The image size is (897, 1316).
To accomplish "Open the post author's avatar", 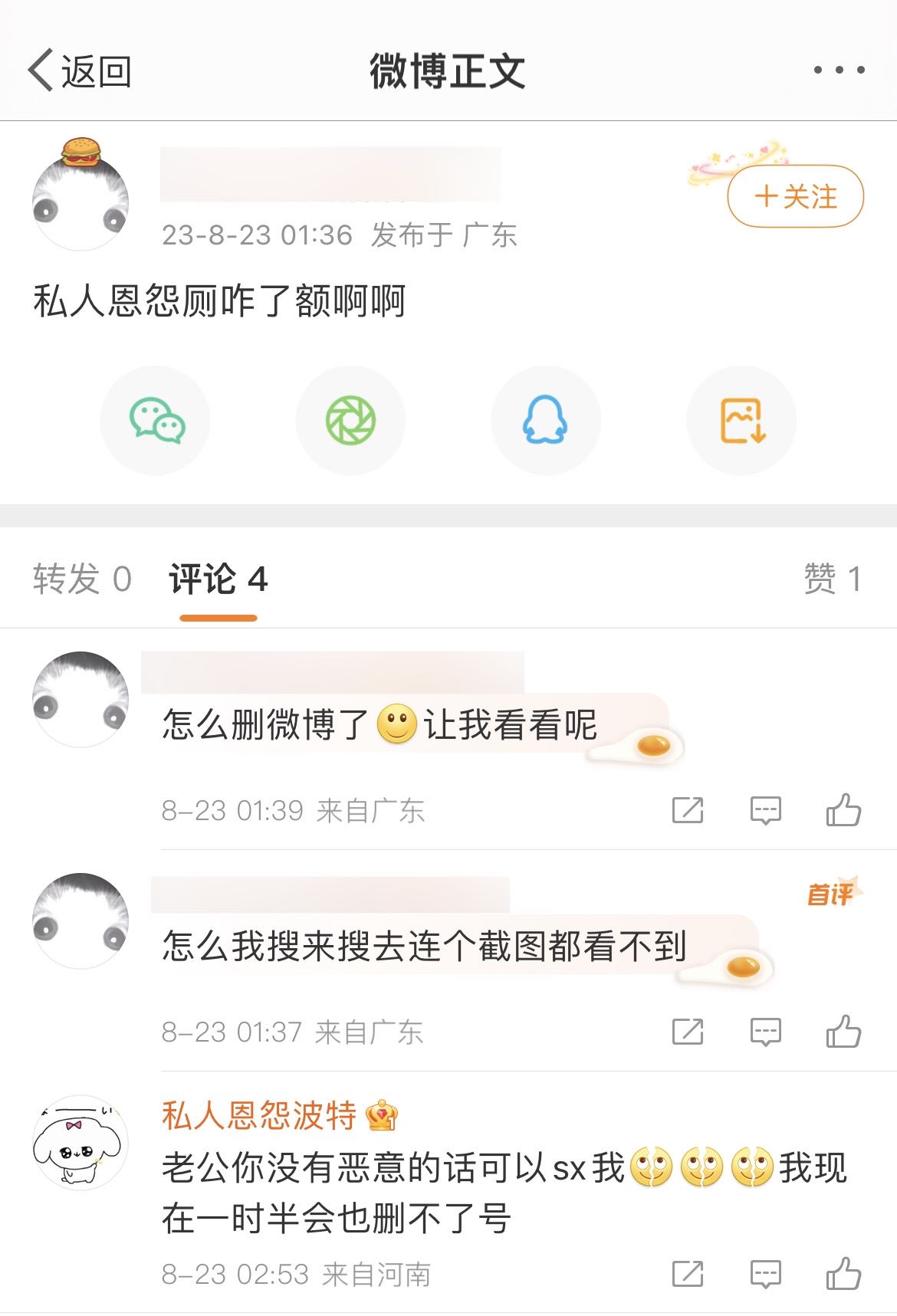I will (x=80, y=201).
